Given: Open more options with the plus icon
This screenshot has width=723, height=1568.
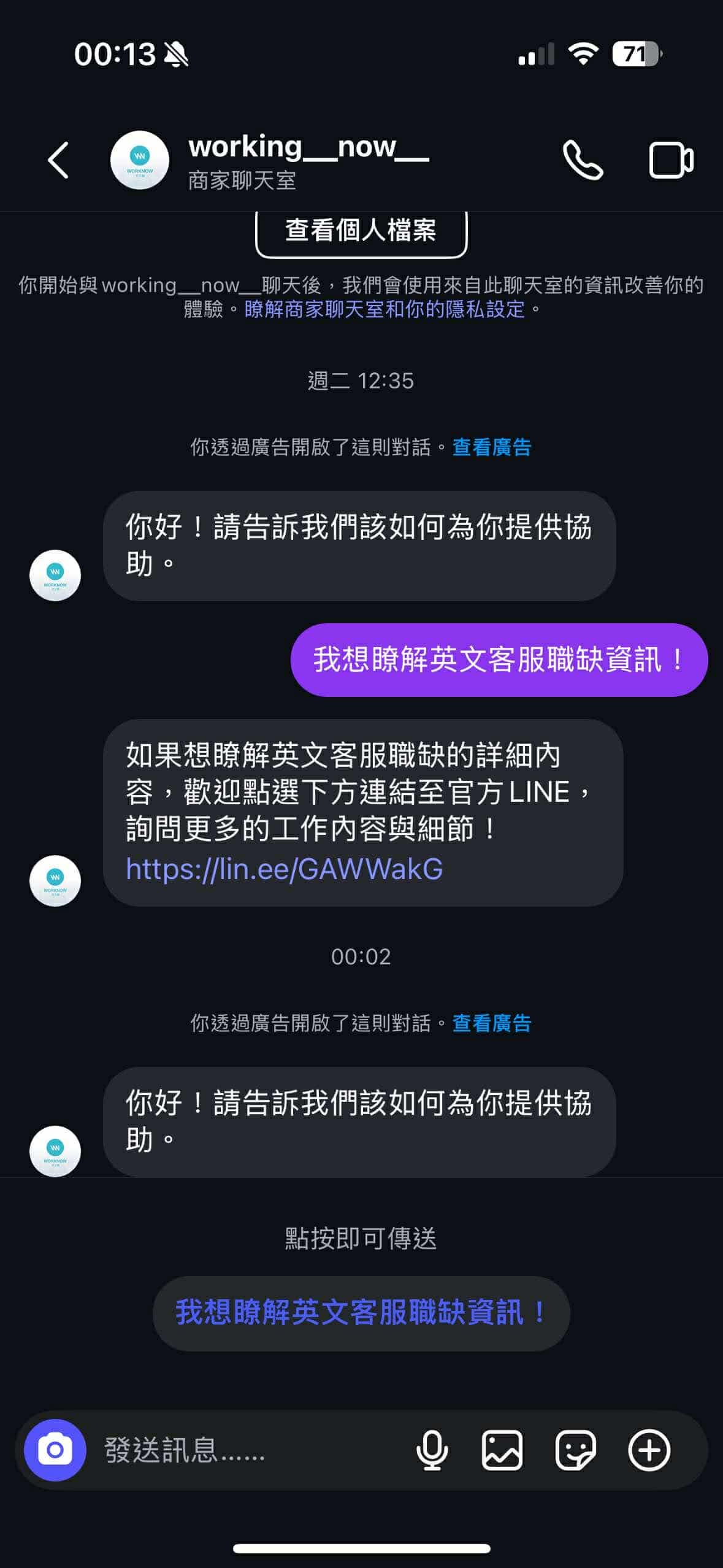Looking at the screenshot, I should pyautogui.click(x=649, y=1450).
